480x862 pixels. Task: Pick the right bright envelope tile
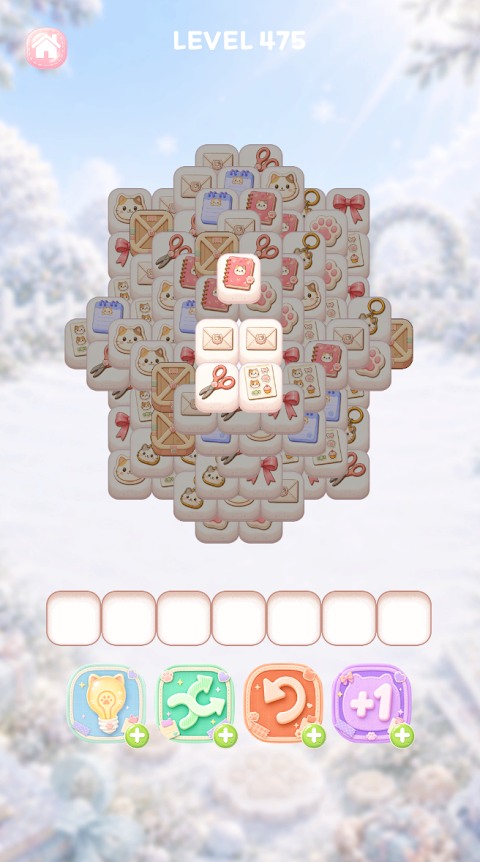pos(261,341)
